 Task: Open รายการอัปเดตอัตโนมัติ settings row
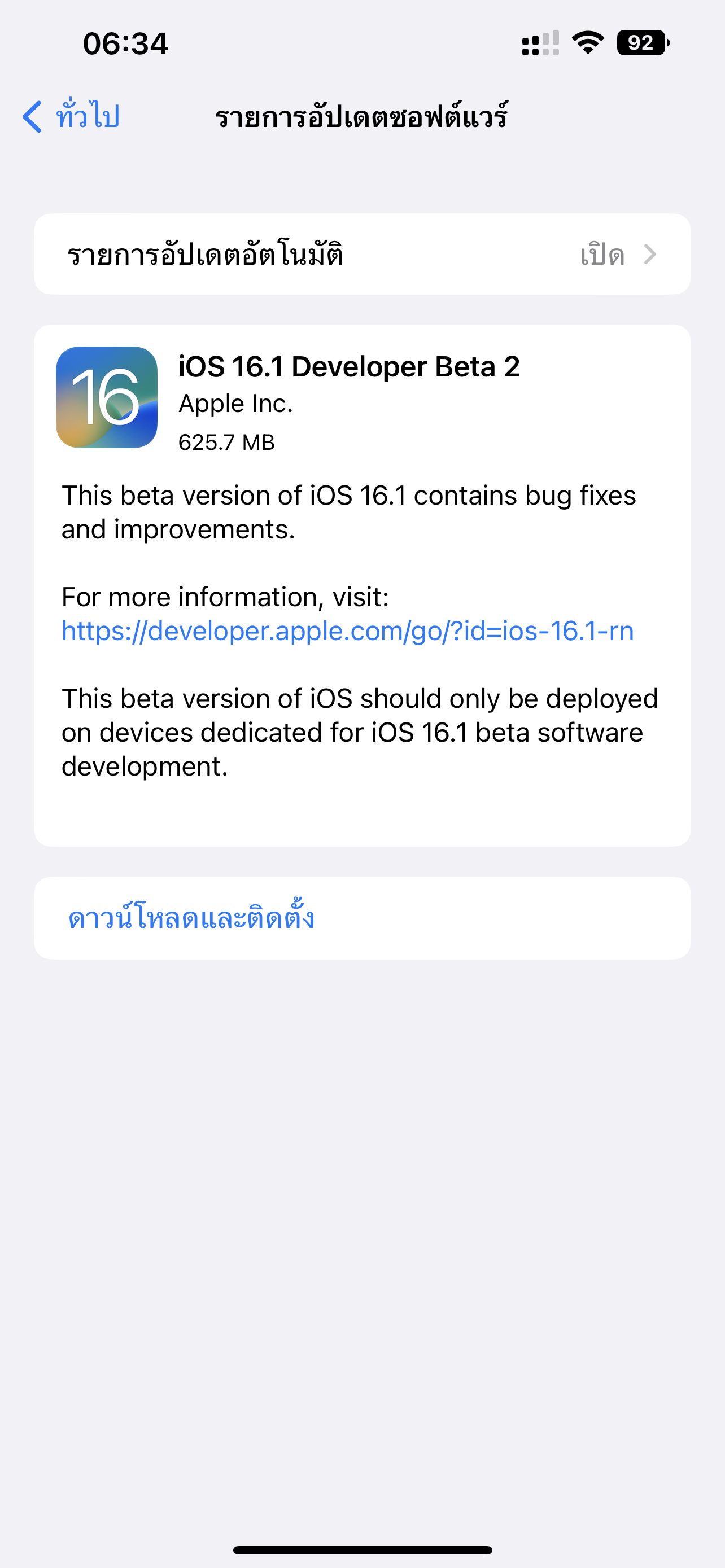click(x=361, y=255)
